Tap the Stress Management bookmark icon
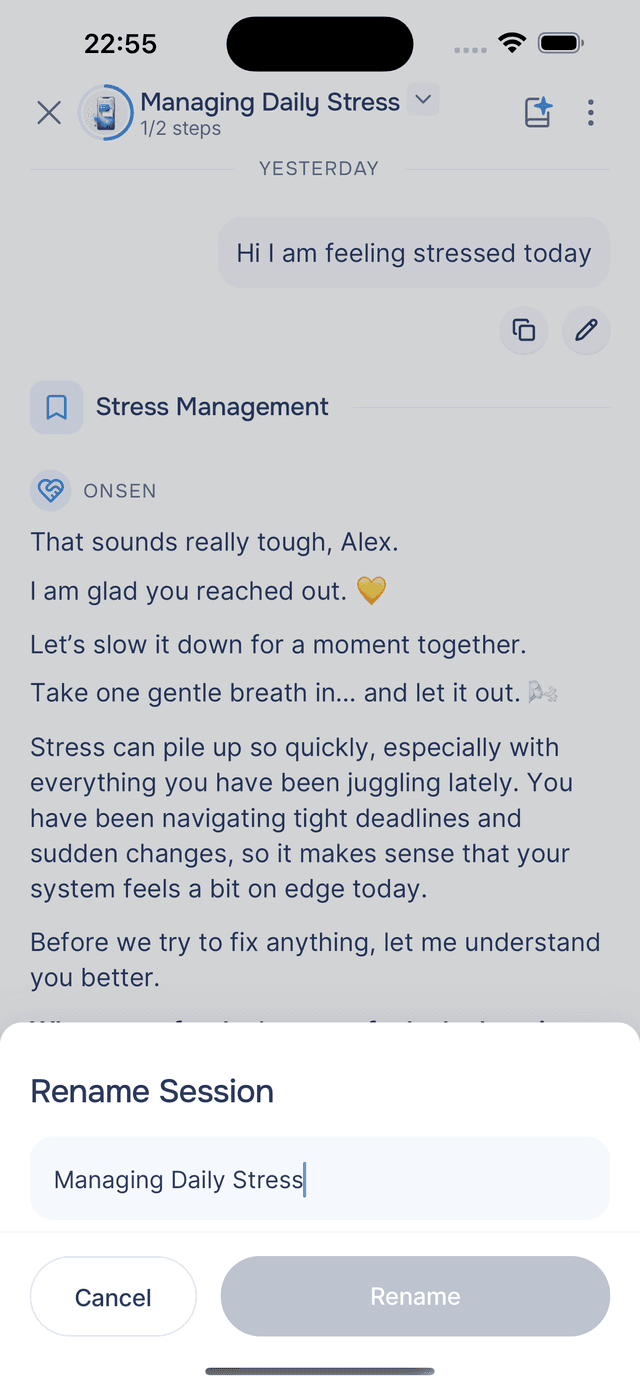 coord(57,407)
